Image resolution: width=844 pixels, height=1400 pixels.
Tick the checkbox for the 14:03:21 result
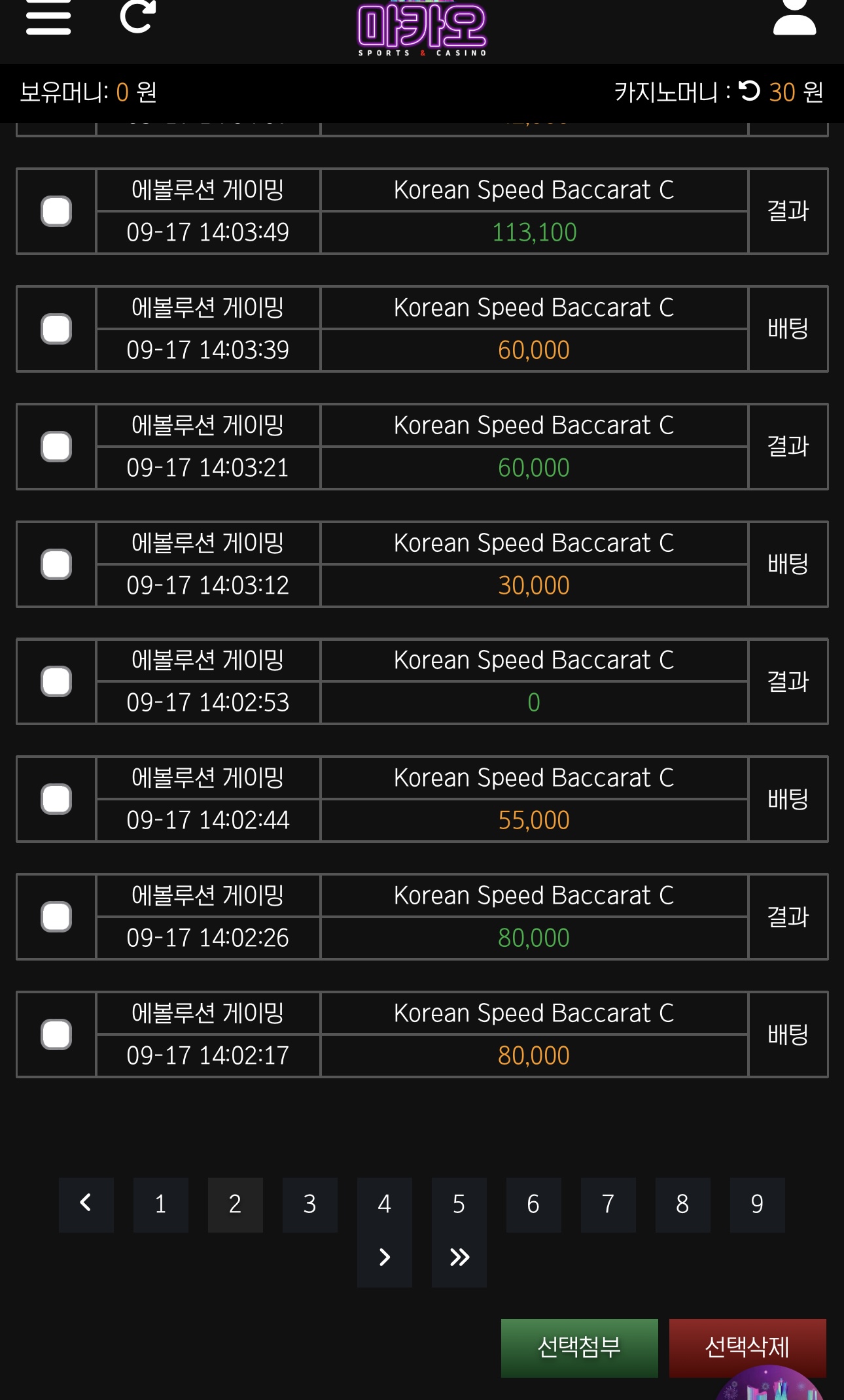[56, 447]
